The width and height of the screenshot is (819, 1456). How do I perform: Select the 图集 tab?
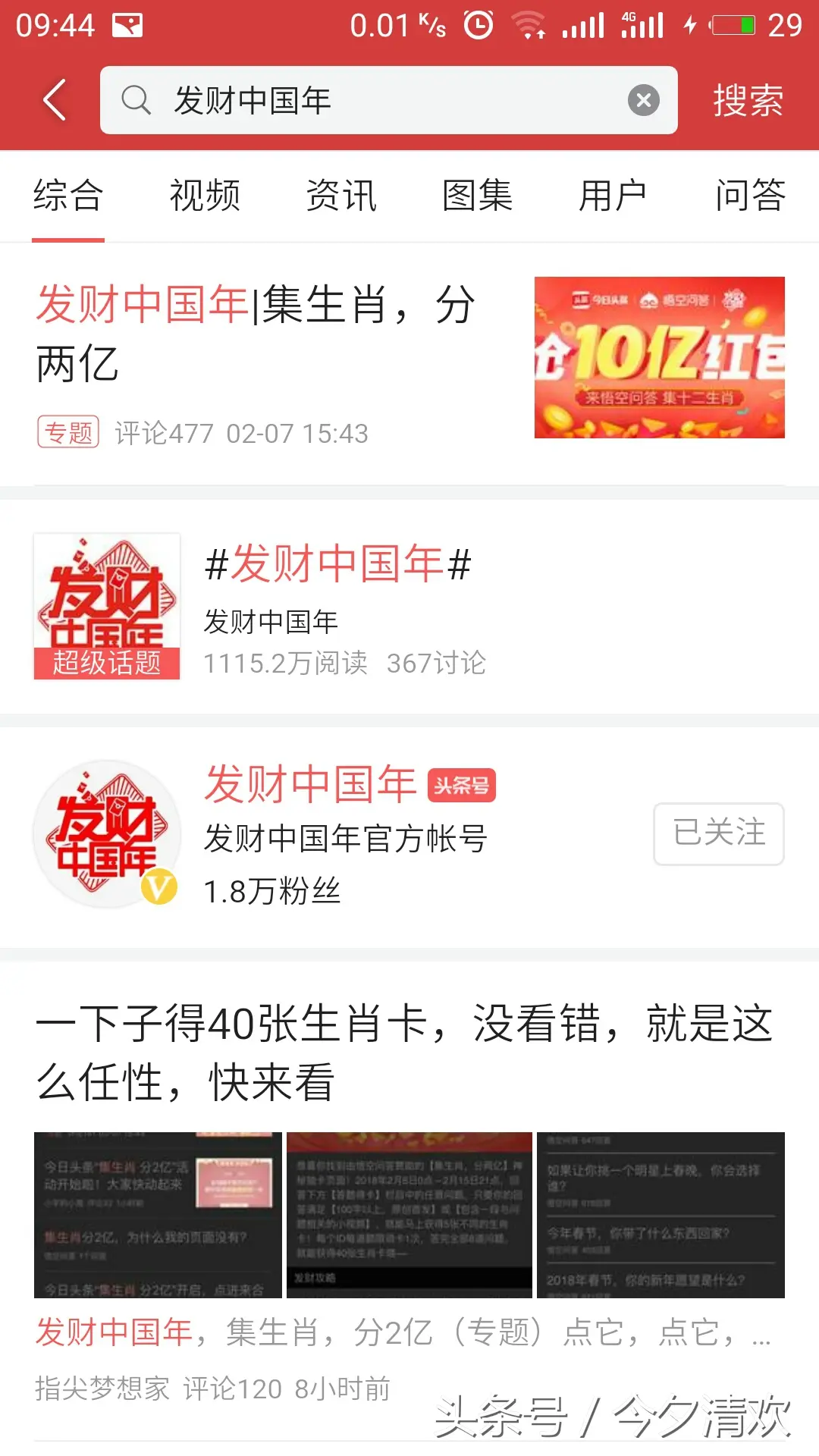pos(477,196)
